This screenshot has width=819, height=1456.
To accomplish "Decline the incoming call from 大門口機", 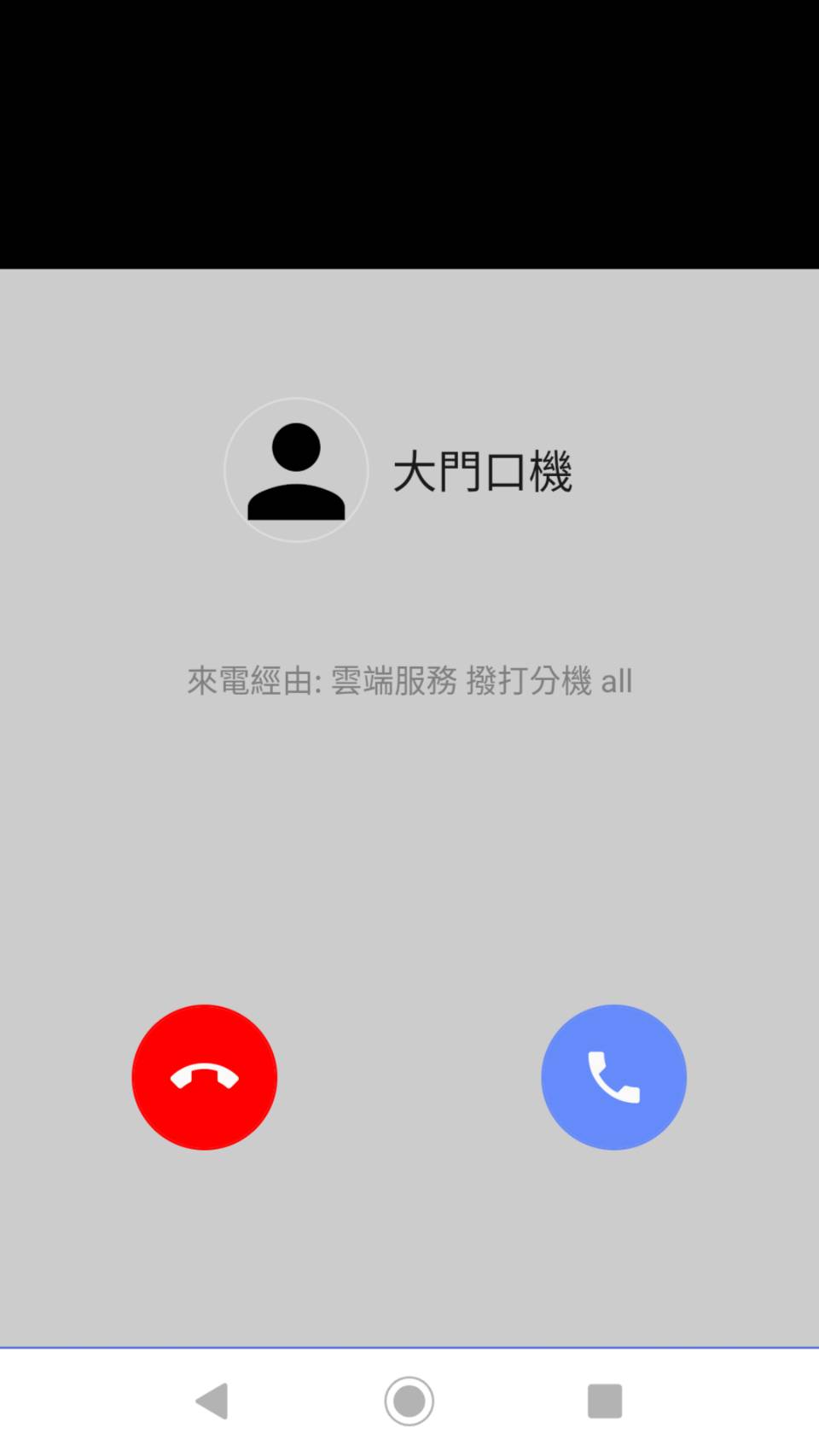I will [205, 1077].
